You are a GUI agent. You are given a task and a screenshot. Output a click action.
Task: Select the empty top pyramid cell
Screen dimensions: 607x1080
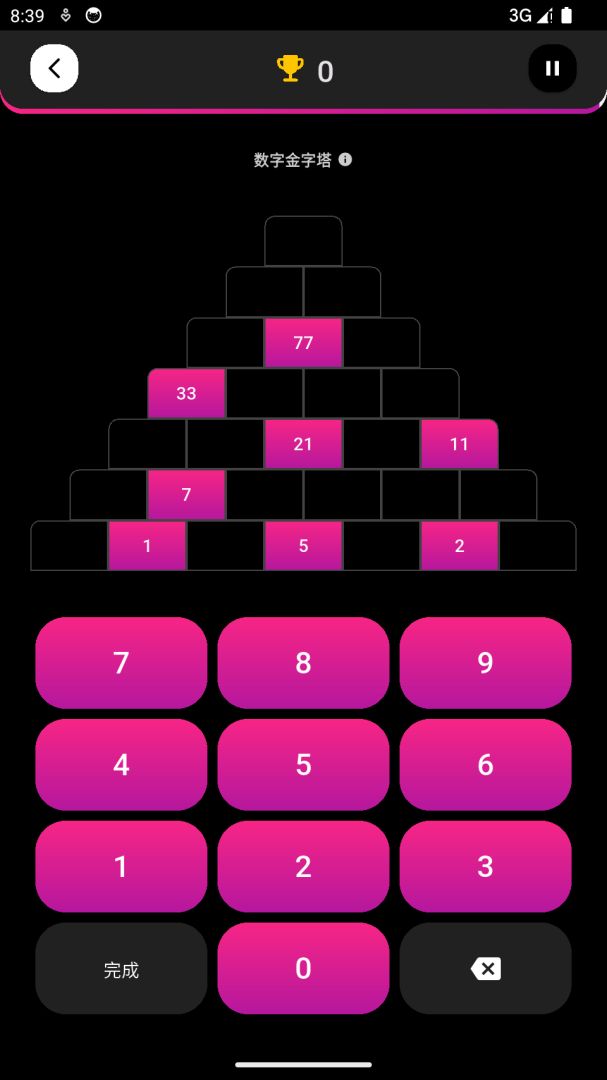(x=303, y=241)
